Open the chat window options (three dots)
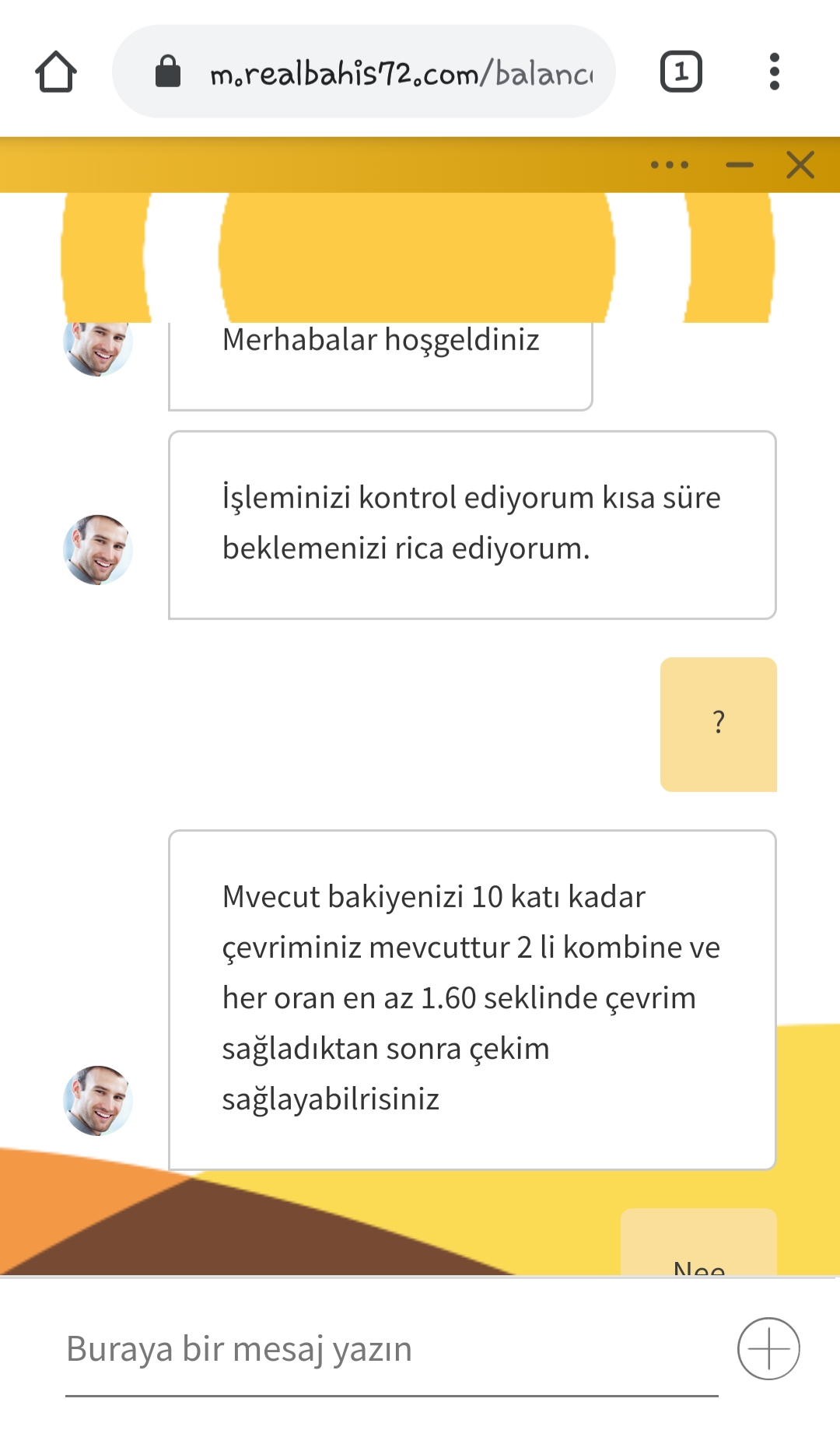Image resolution: width=840 pixels, height=1444 pixels. point(670,165)
